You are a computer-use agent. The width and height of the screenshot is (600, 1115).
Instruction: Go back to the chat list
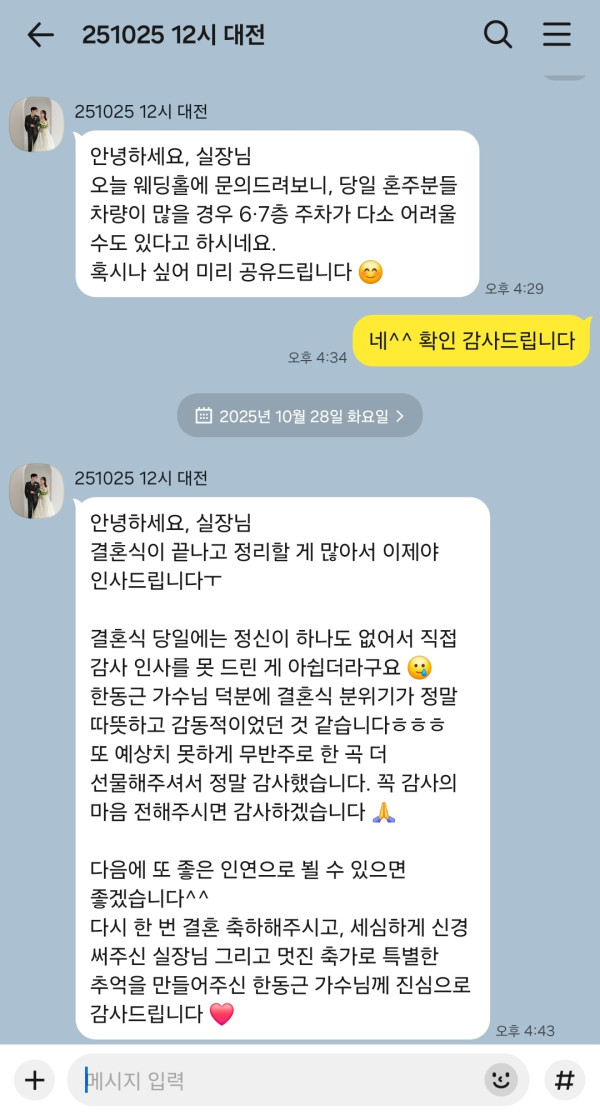(40, 35)
